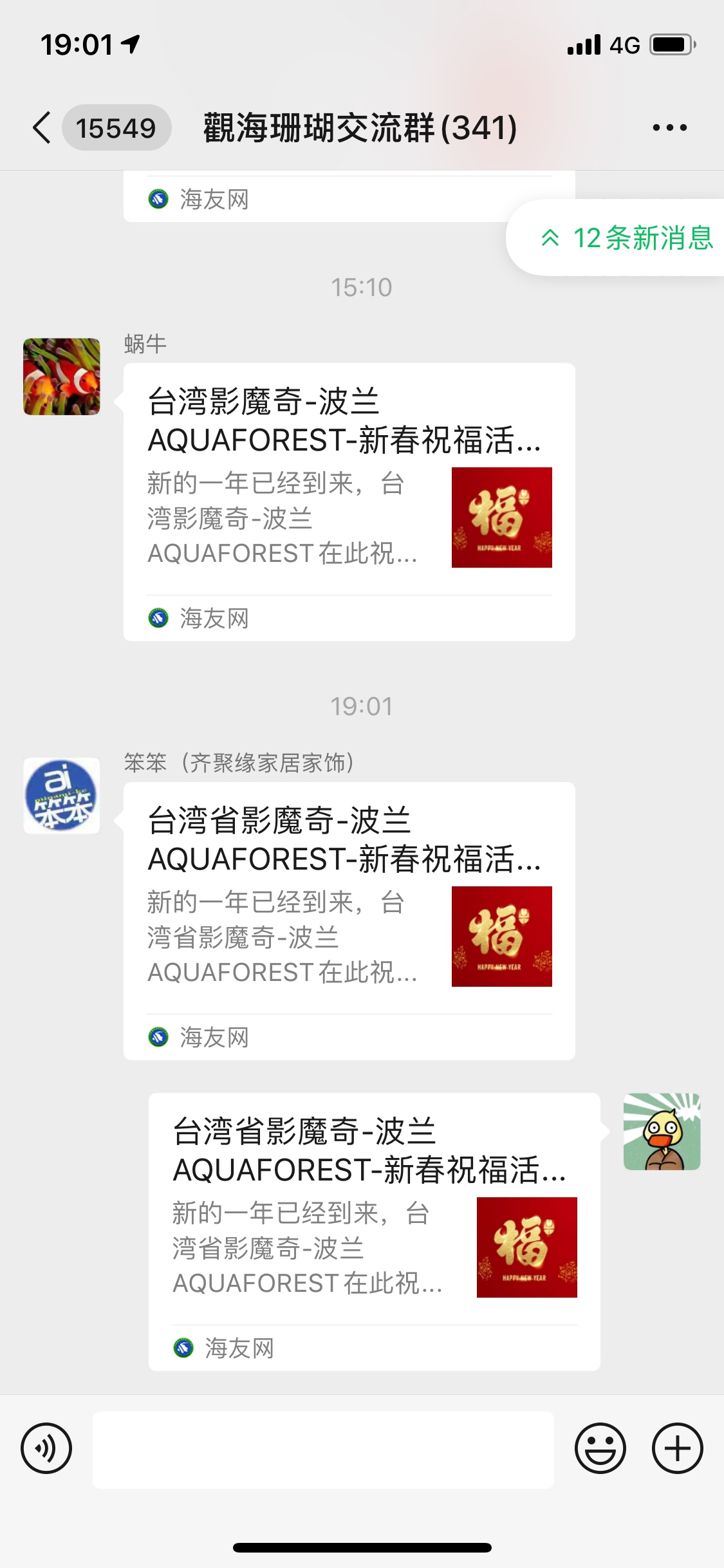Viewport: 724px width, 1568px height.
Task: Switch to voice message input
Action: click(46, 1449)
